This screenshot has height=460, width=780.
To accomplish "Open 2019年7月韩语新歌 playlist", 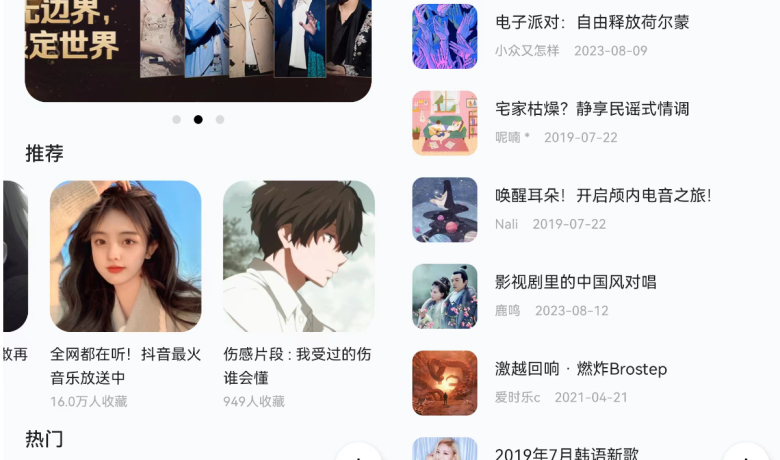I will [566, 452].
